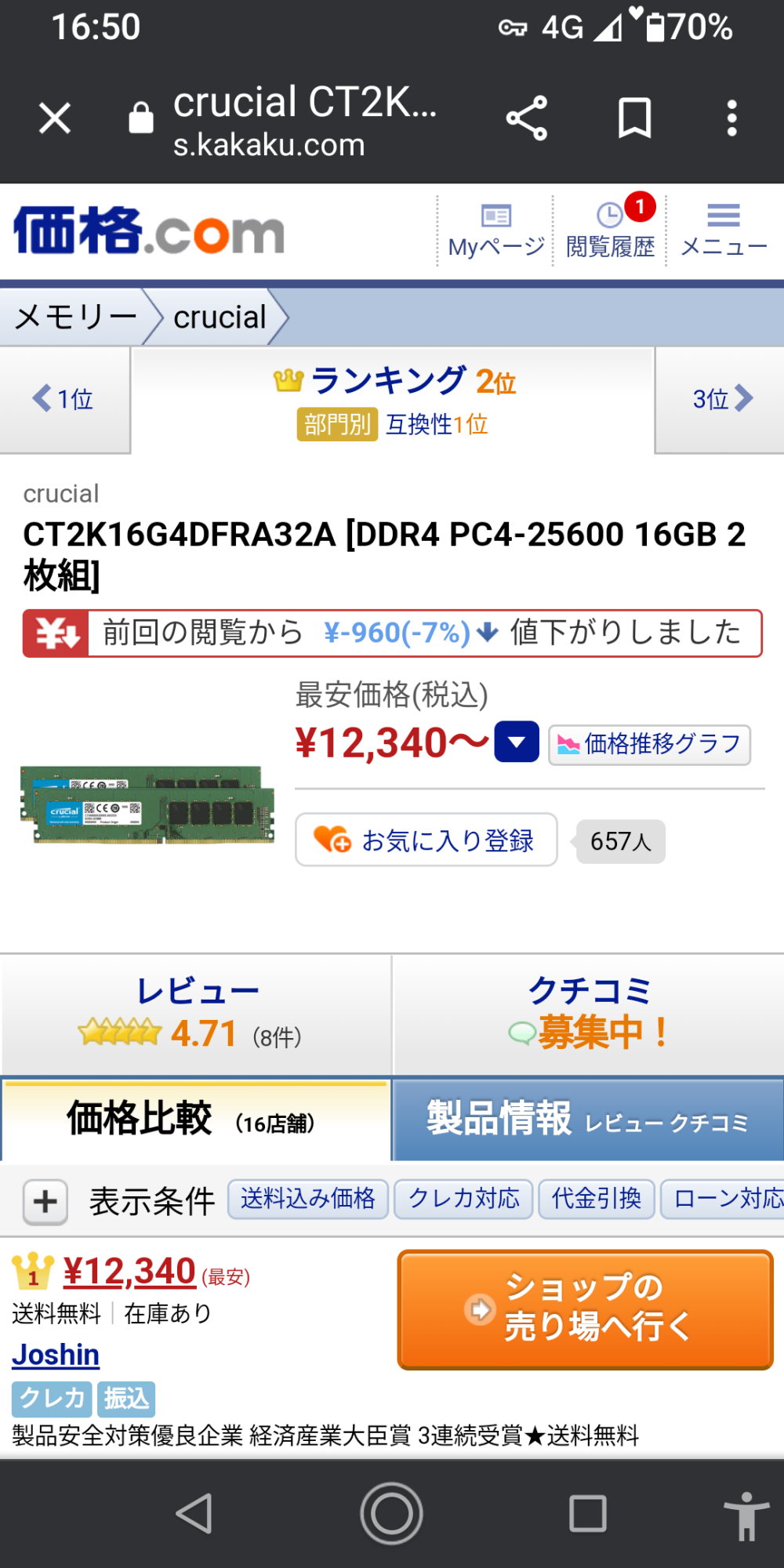Bookmark the current page
Screen dimensions: 784x1568
point(634,118)
